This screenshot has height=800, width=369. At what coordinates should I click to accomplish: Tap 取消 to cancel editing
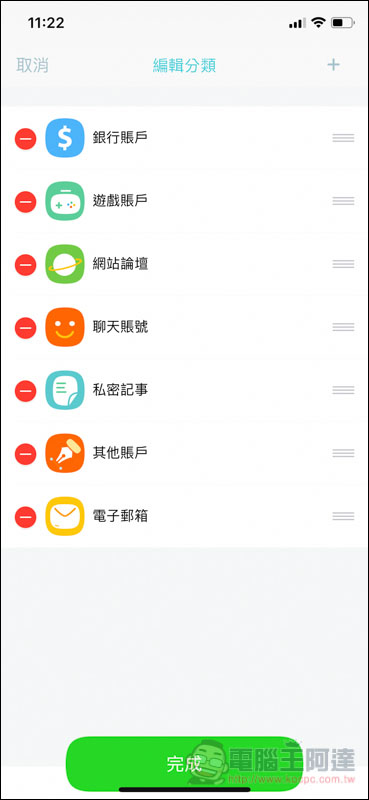(x=32, y=65)
